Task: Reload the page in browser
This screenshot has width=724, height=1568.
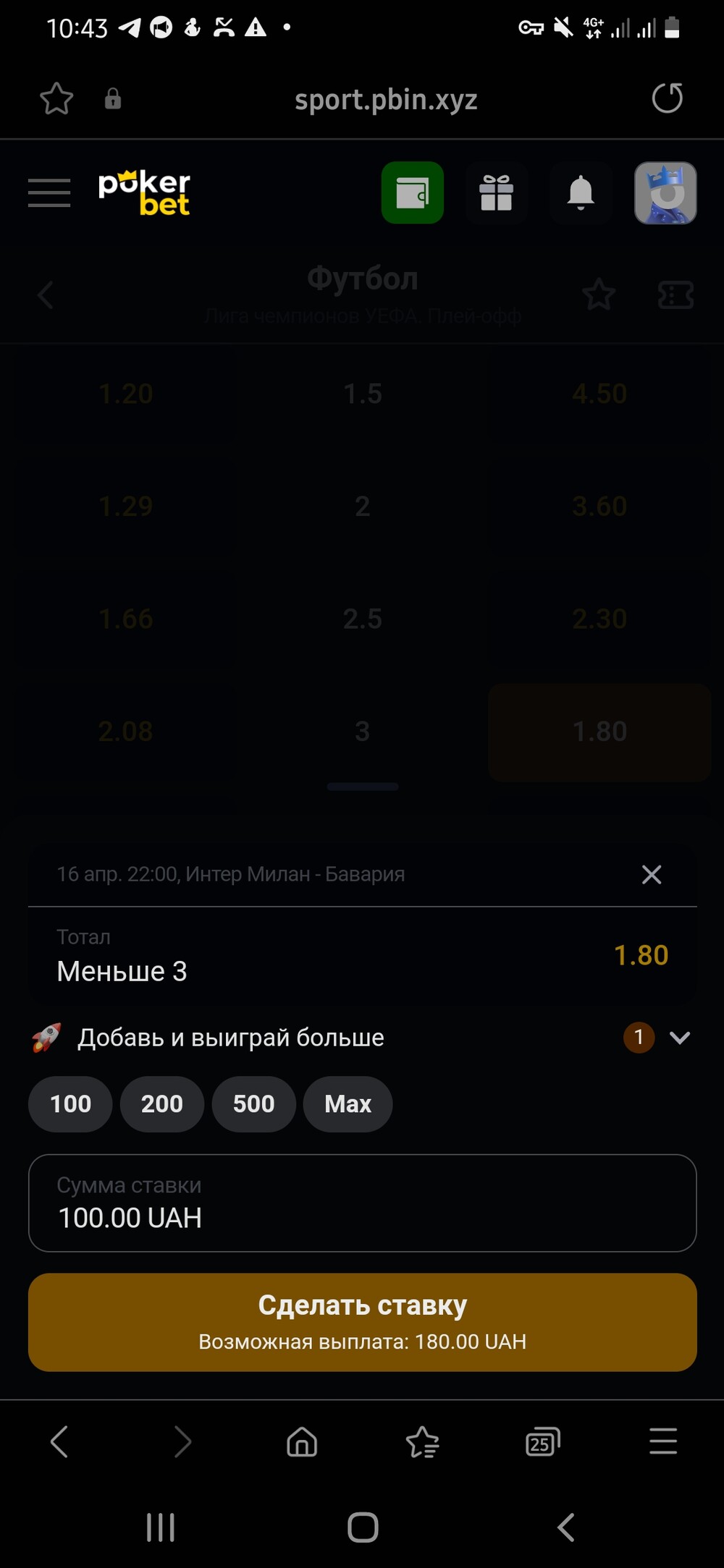Action: [x=668, y=98]
